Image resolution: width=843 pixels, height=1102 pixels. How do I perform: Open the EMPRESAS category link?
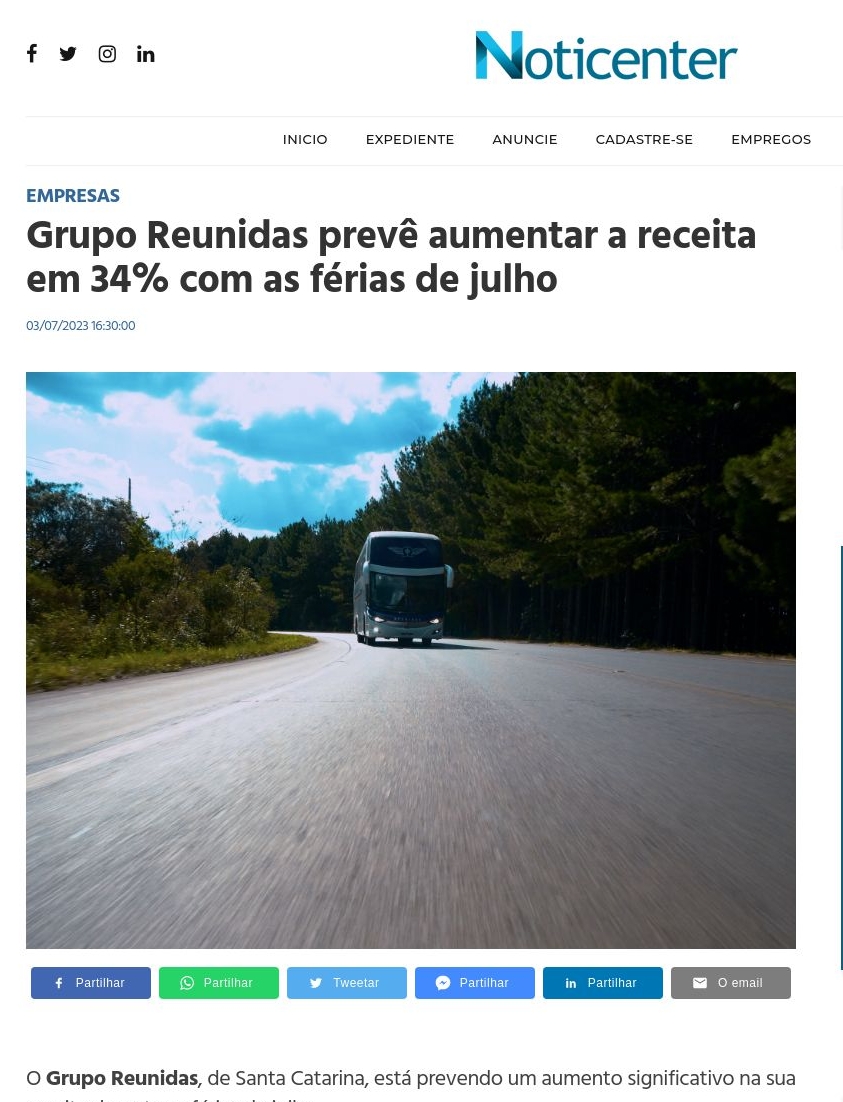[73, 196]
